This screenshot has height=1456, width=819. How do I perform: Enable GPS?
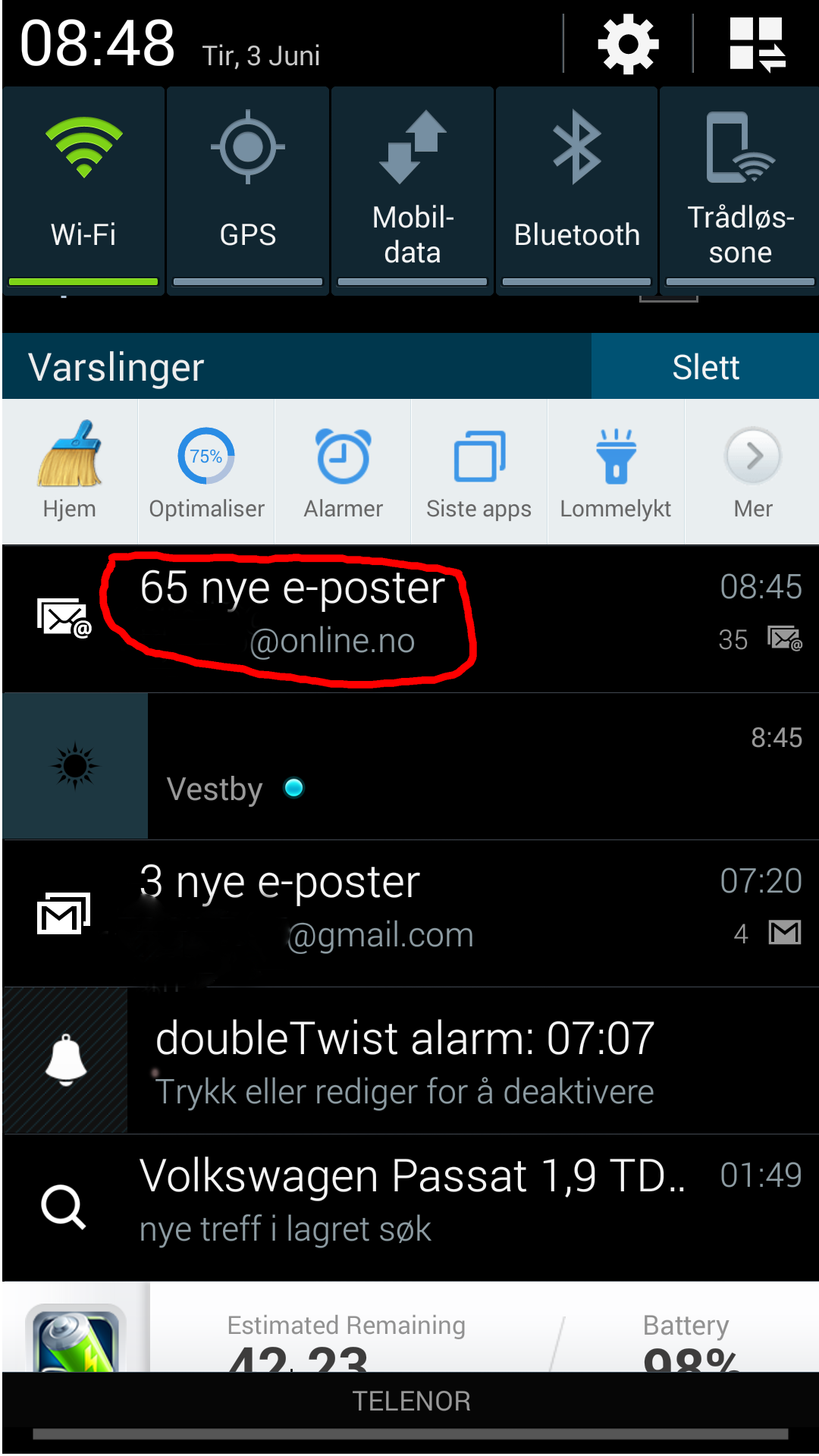(248, 190)
